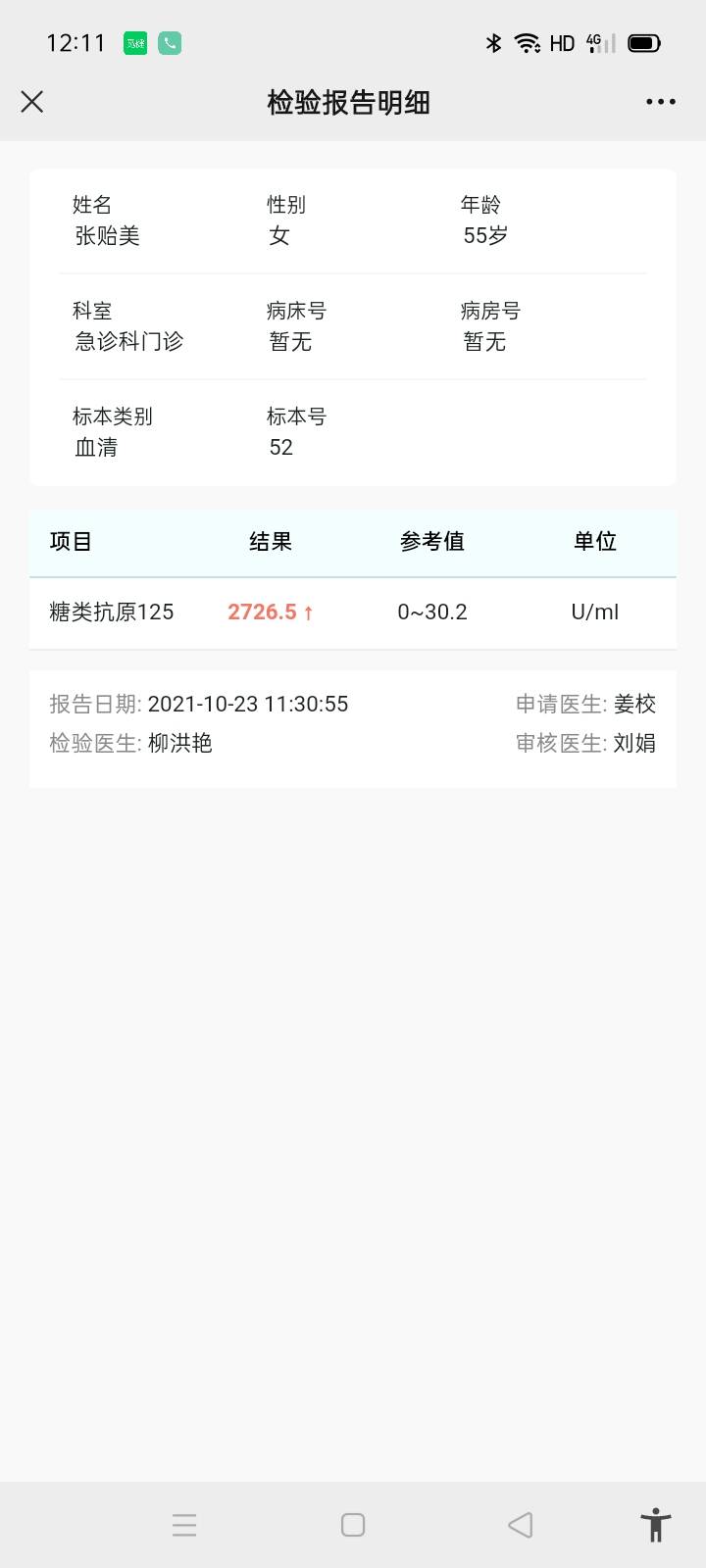Tap the battery indicator in the status bar
This screenshot has height=1568, width=706.
pyautogui.click(x=643, y=43)
